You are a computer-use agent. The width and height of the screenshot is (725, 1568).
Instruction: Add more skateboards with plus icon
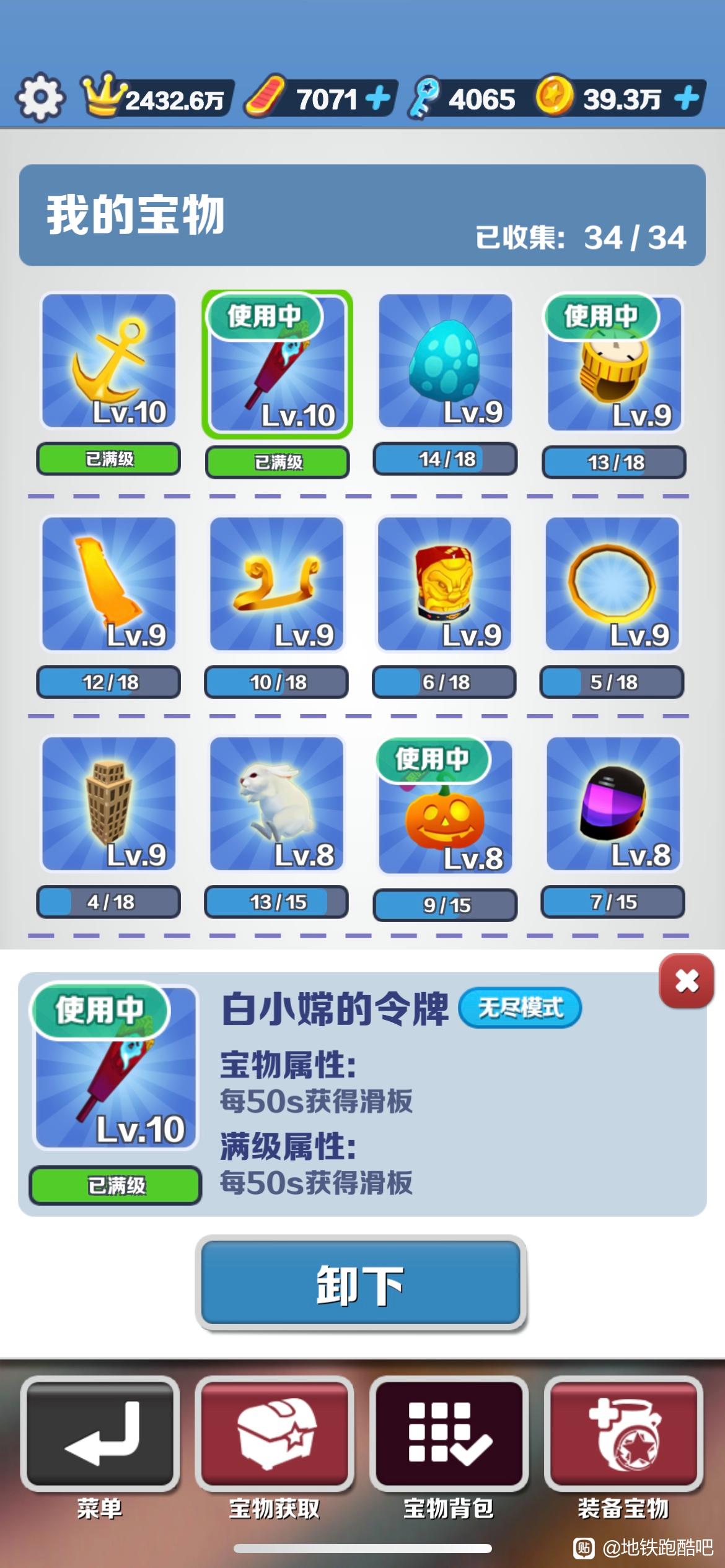[x=377, y=98]
